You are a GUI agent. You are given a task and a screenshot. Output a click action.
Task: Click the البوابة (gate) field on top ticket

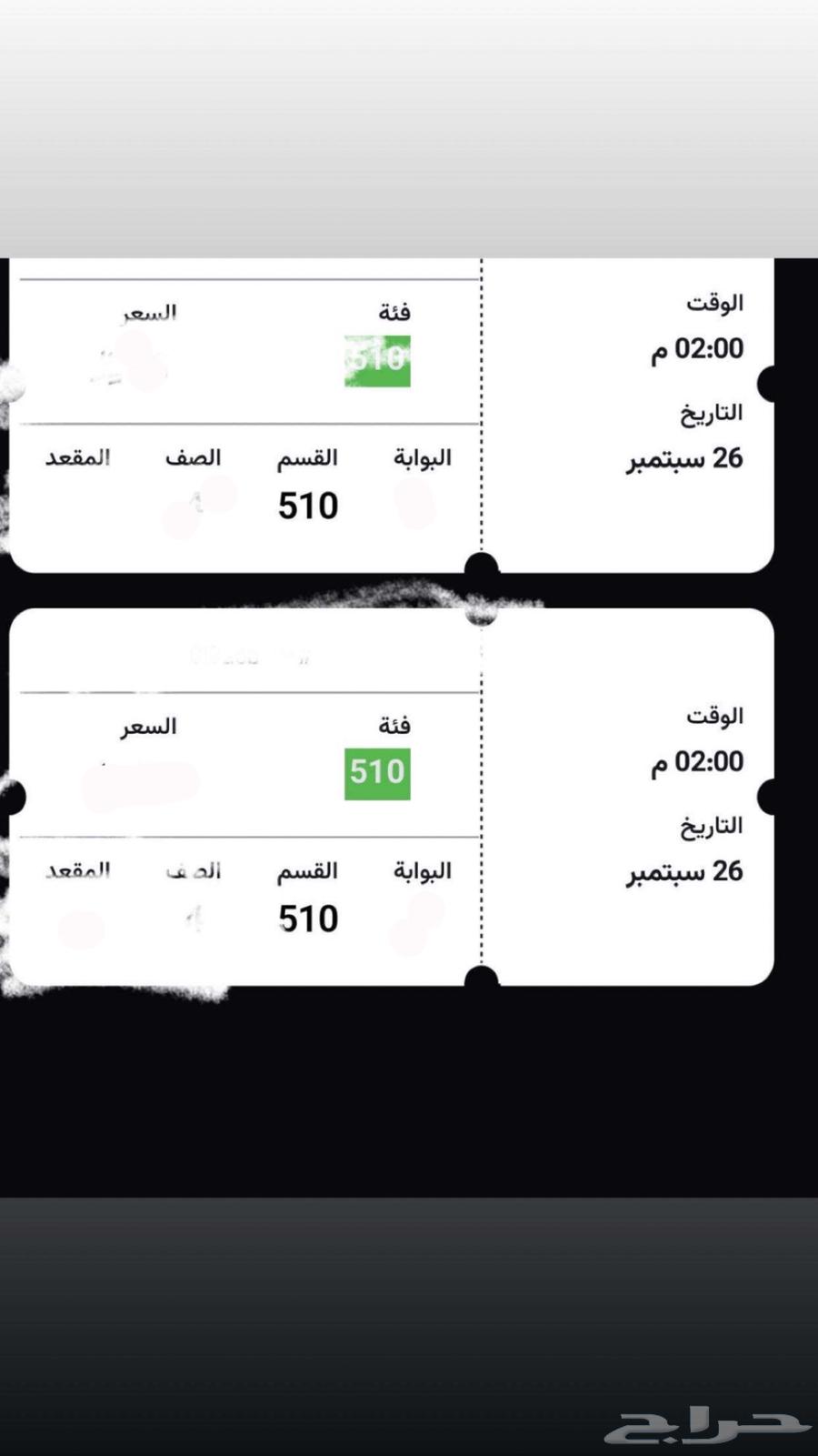click(420, 459)
